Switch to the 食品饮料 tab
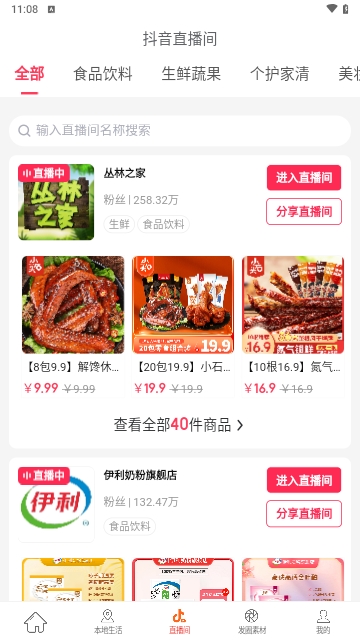Viewport: 360px width, 640px height. pos(103,74)
